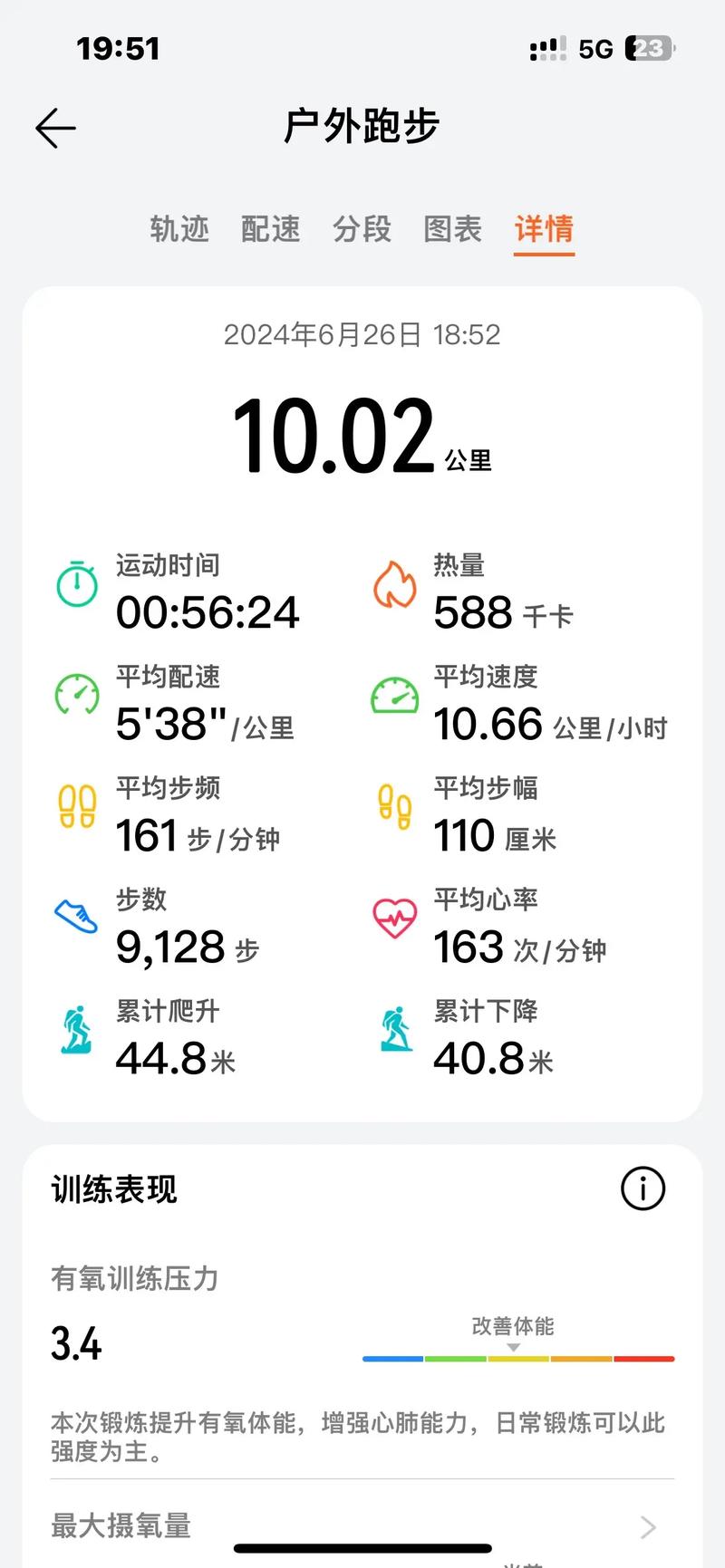Open the 配速 tab
The height and width of the screenshot is (1568, 725).
(269, 231)
